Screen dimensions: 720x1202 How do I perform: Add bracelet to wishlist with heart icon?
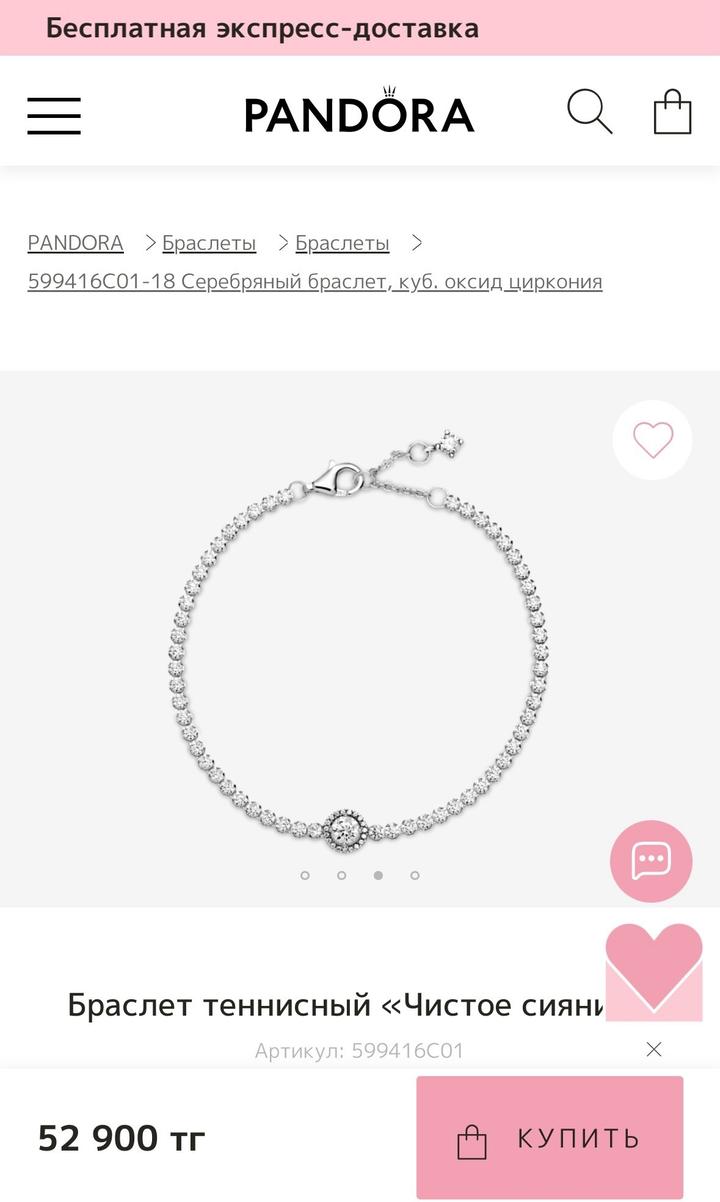(x=653, y=440)
